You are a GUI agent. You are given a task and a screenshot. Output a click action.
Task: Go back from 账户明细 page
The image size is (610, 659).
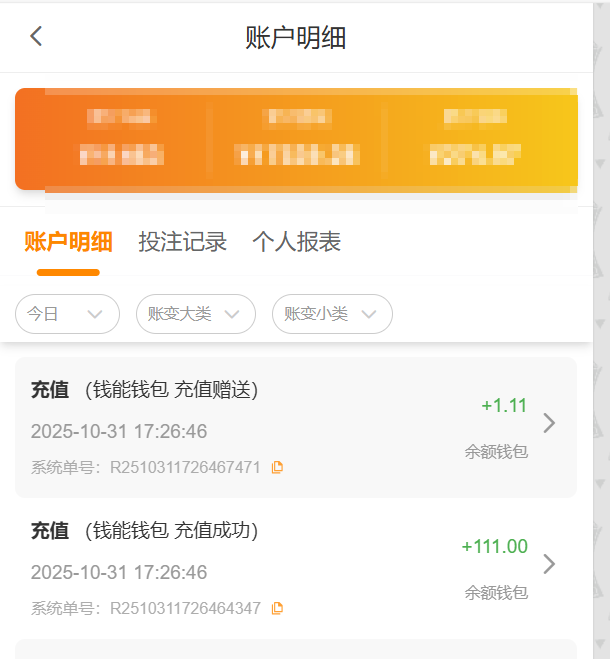[x=36, y=37]
